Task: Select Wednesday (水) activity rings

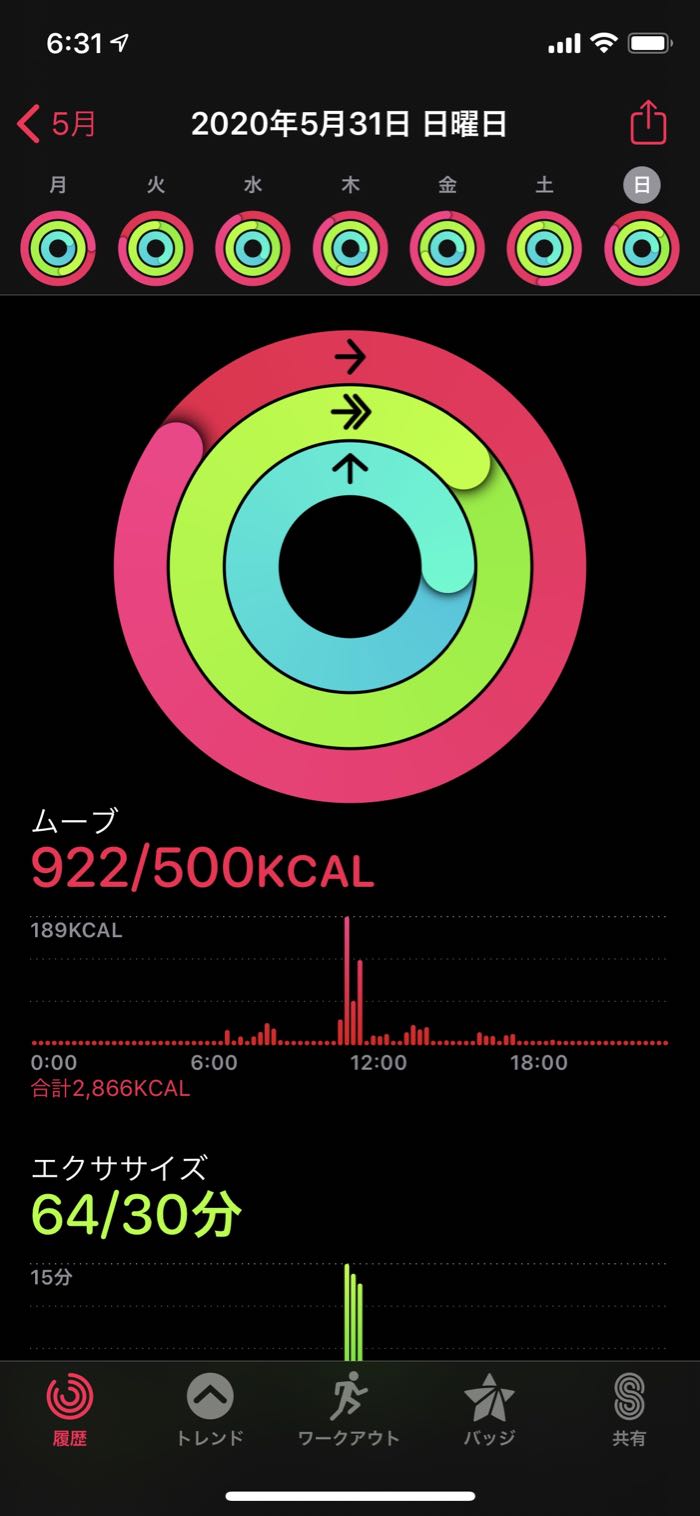Action: (x=253, y=248)
